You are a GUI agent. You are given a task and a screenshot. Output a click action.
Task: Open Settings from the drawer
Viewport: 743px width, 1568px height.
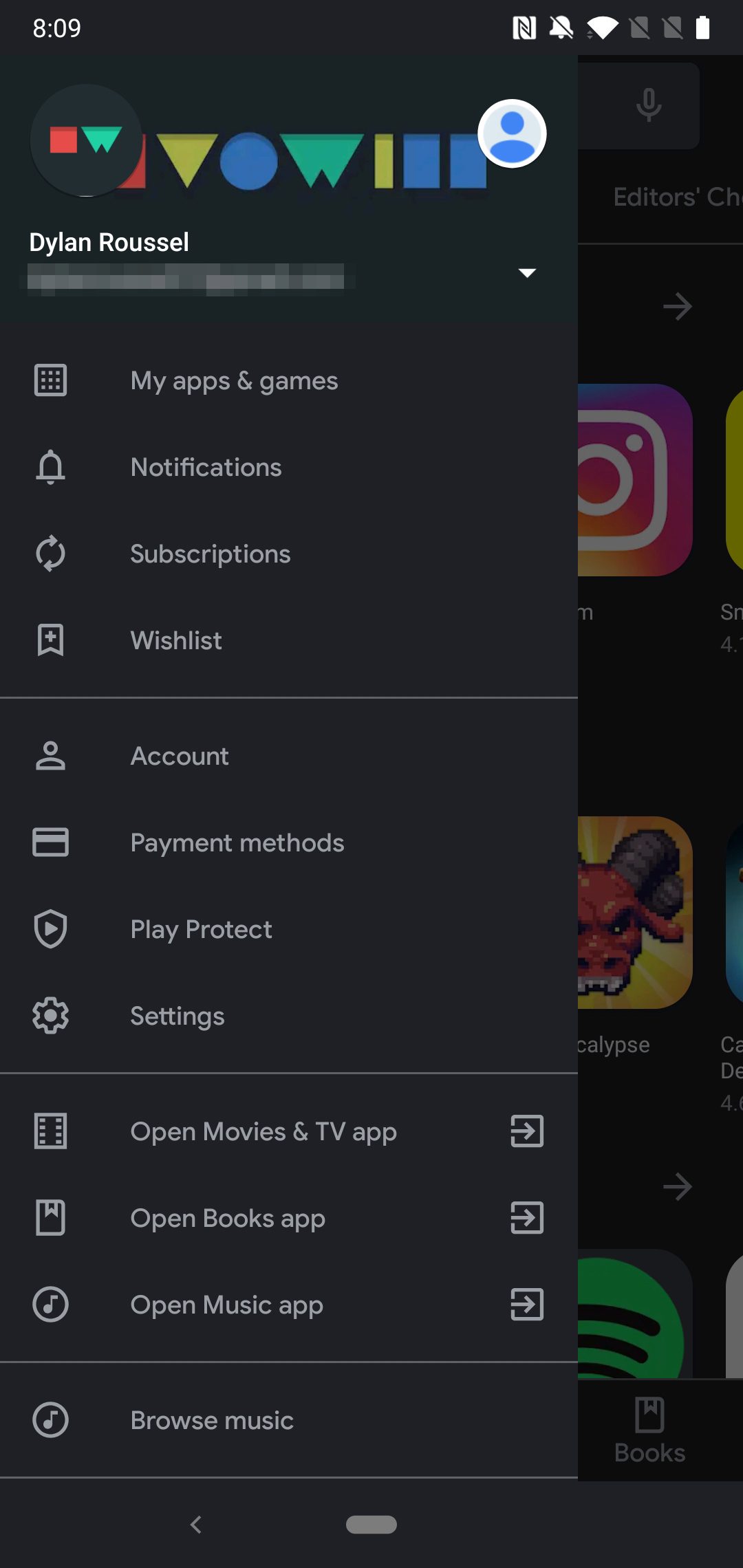[177, 1016]
